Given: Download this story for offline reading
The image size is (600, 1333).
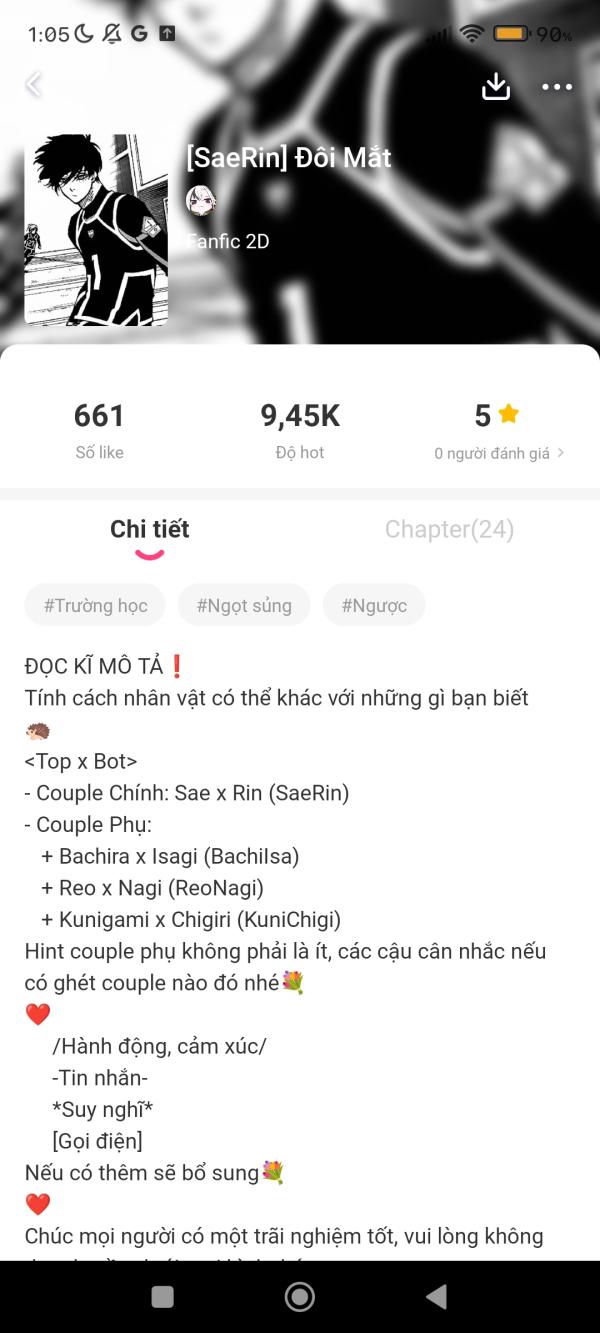Looking at the screenshot, I should (496, 87).
